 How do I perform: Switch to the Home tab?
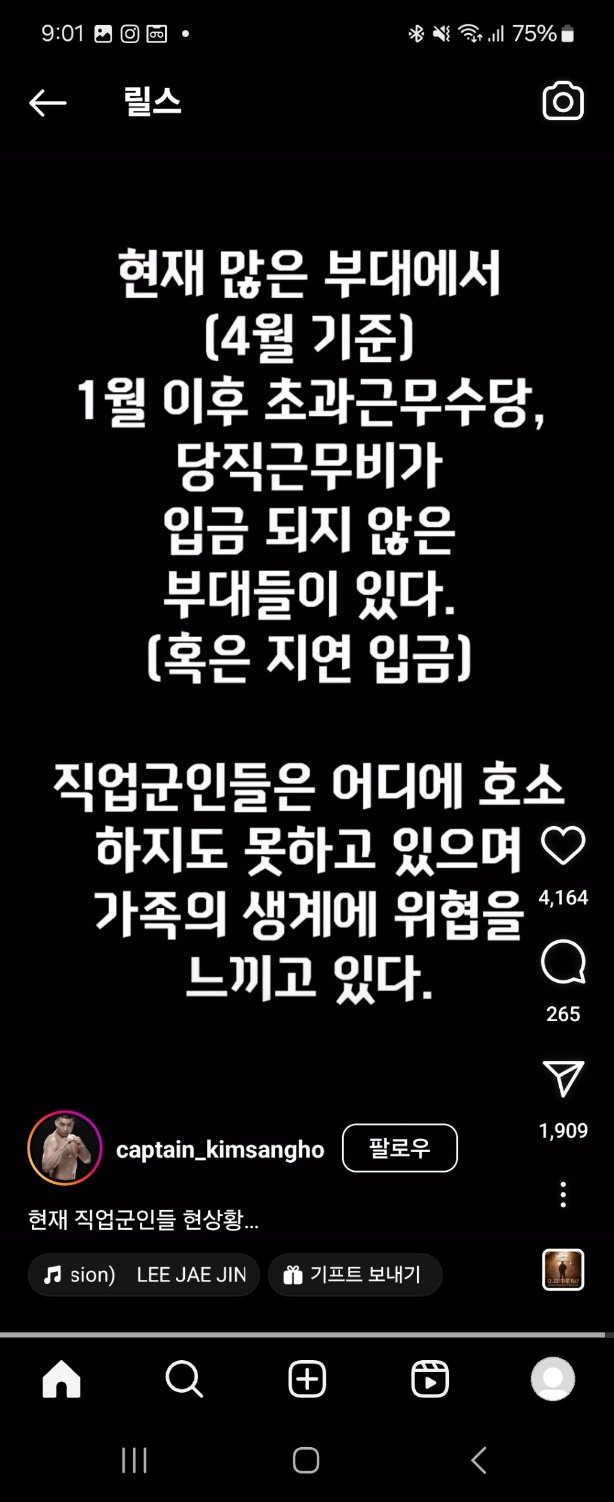(62, 1380)
